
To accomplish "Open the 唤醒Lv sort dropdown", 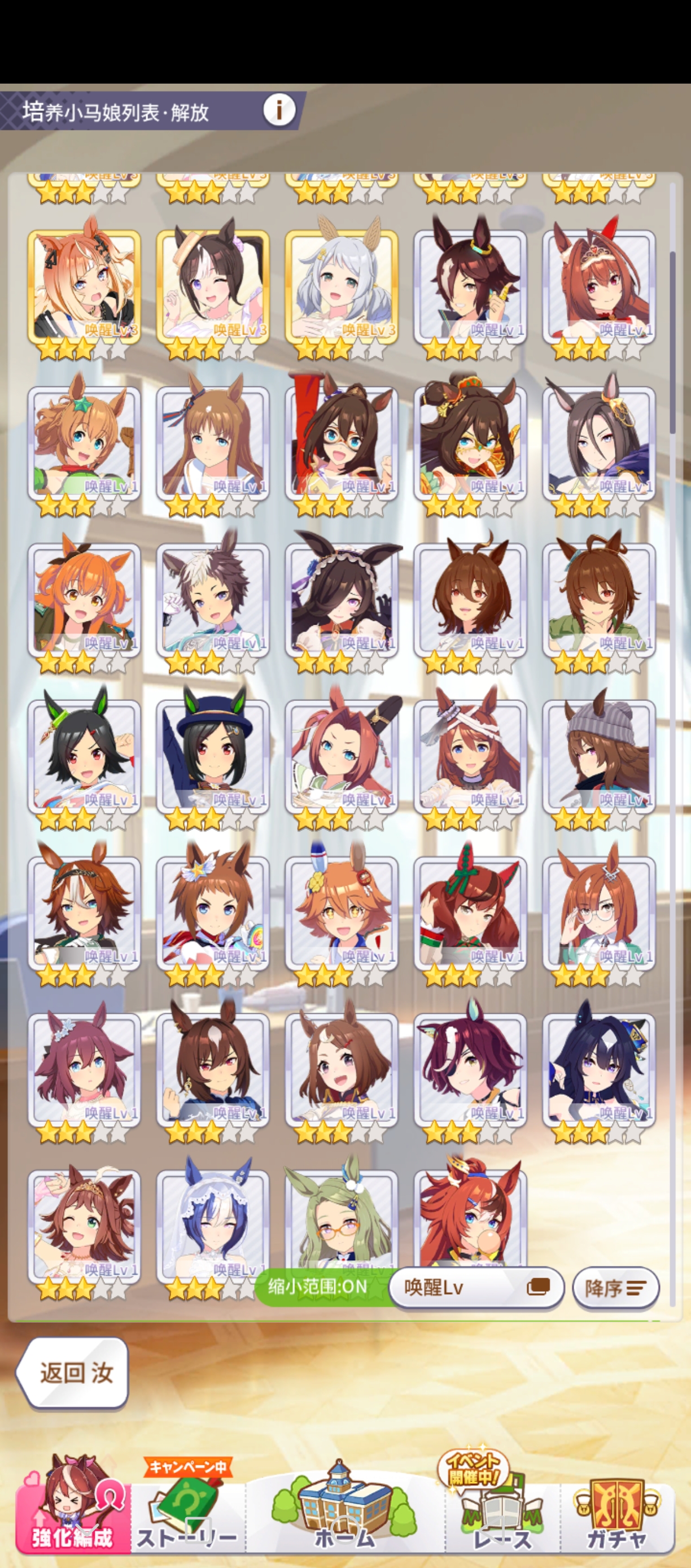I will (476, 1287).
